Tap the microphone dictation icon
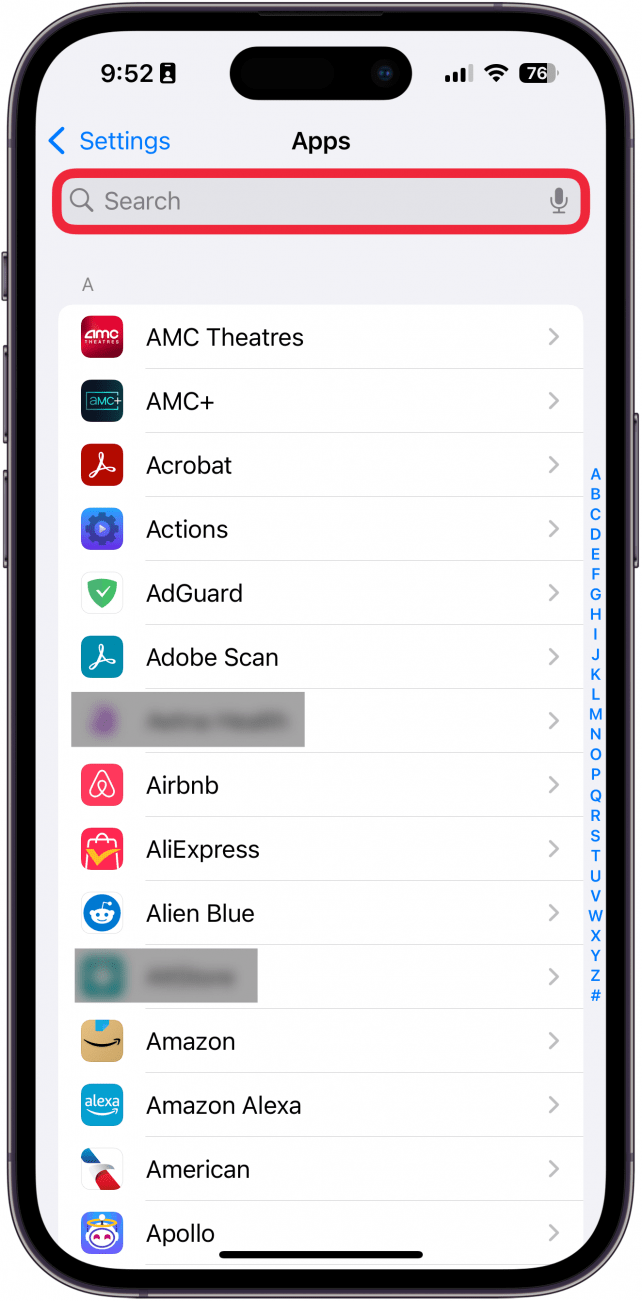Image resolution: width=642 pixels, height=1301 pixels. tap(559, 201)
